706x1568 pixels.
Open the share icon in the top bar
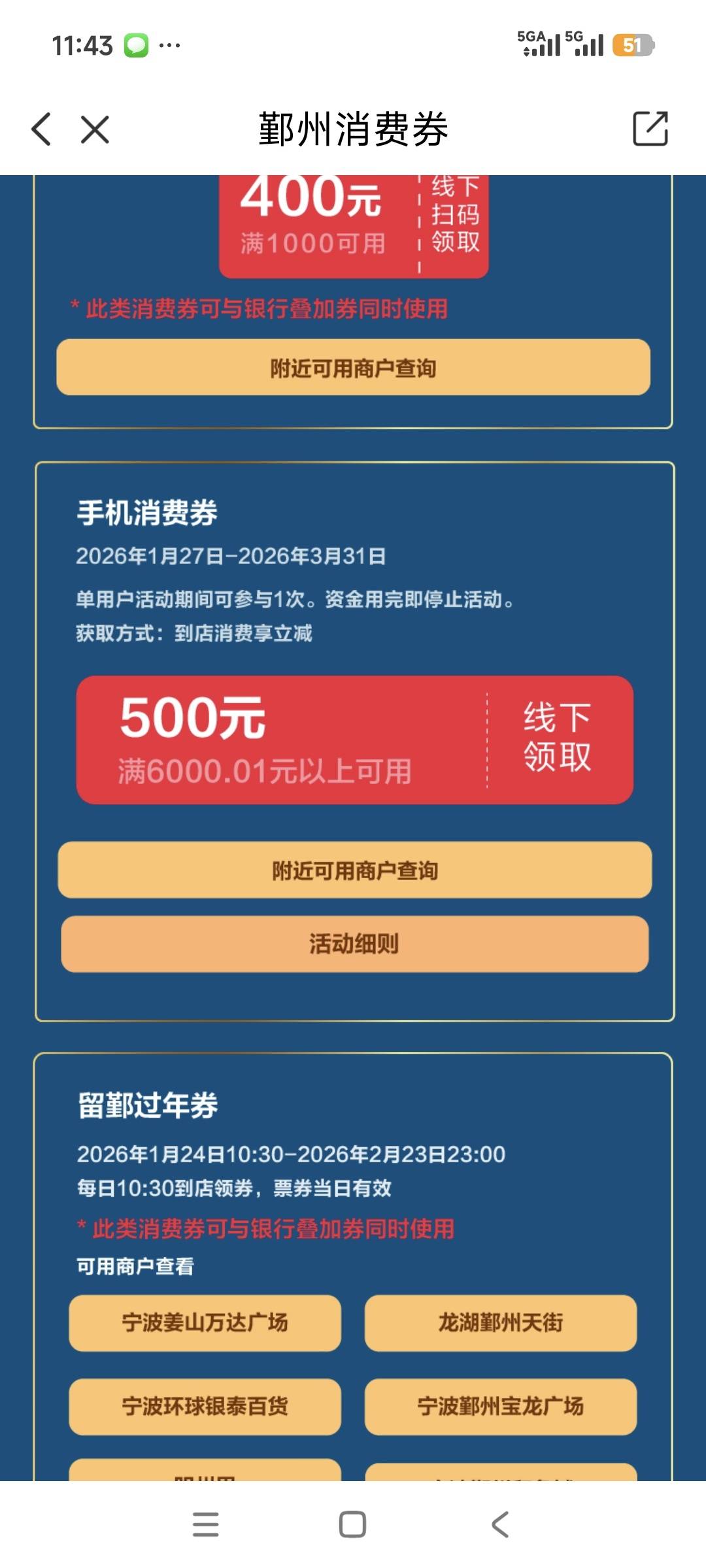(x=650, y=129)
